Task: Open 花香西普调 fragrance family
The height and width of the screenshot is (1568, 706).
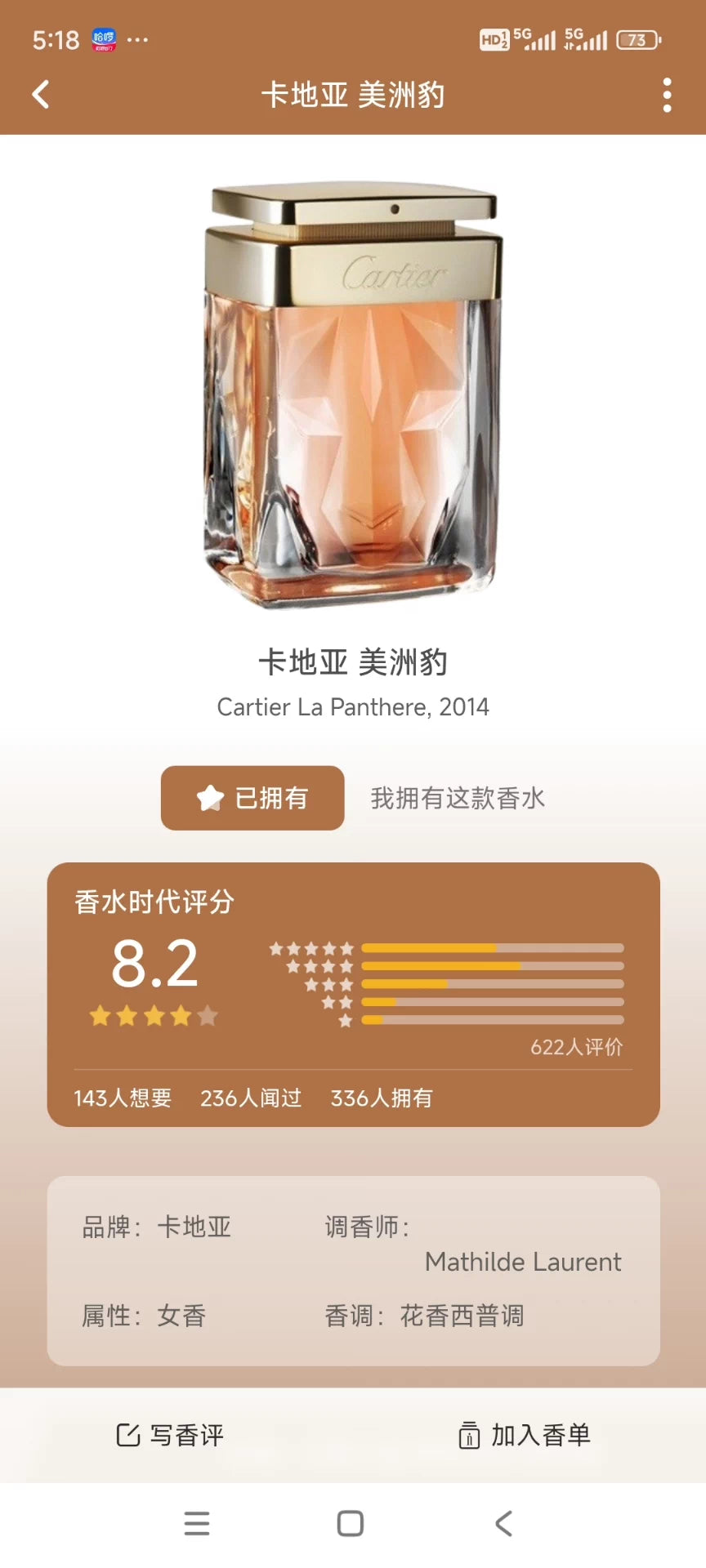Action: tap(462, 1316)
